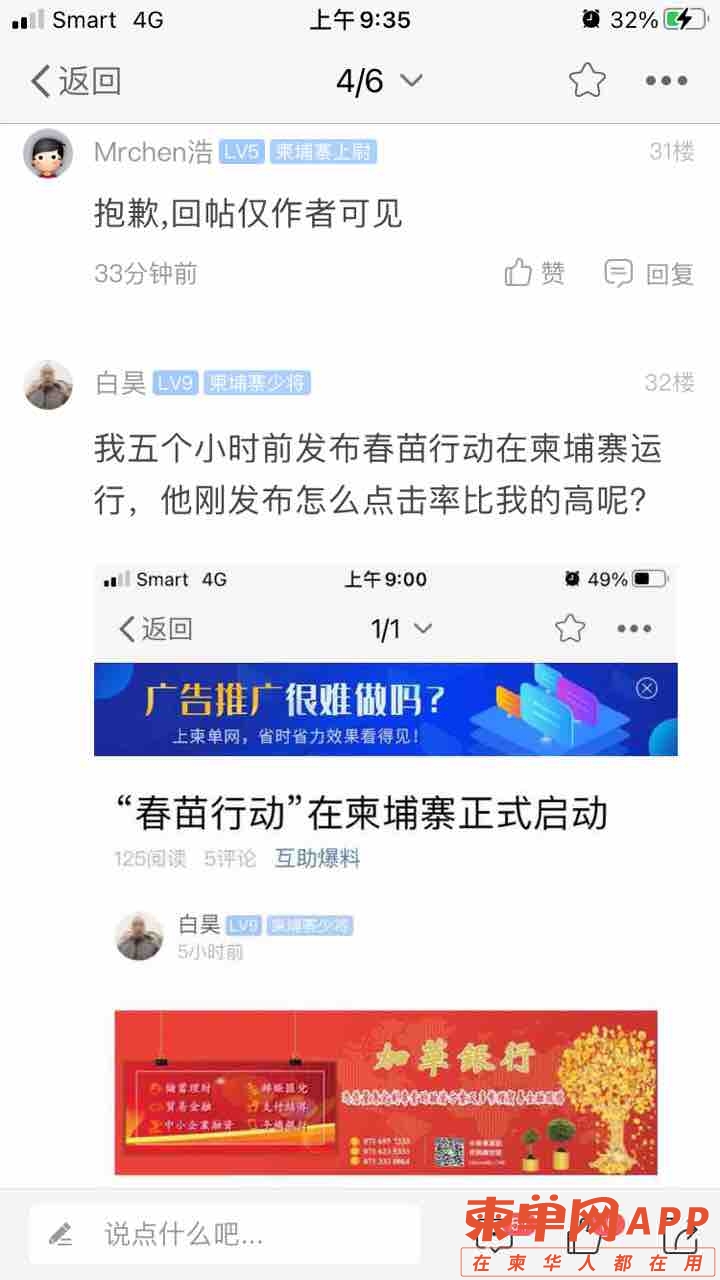Share the thread using the bottom share icon
The height and width of the screenshot is (1280, 720).
pos(680,1234)
